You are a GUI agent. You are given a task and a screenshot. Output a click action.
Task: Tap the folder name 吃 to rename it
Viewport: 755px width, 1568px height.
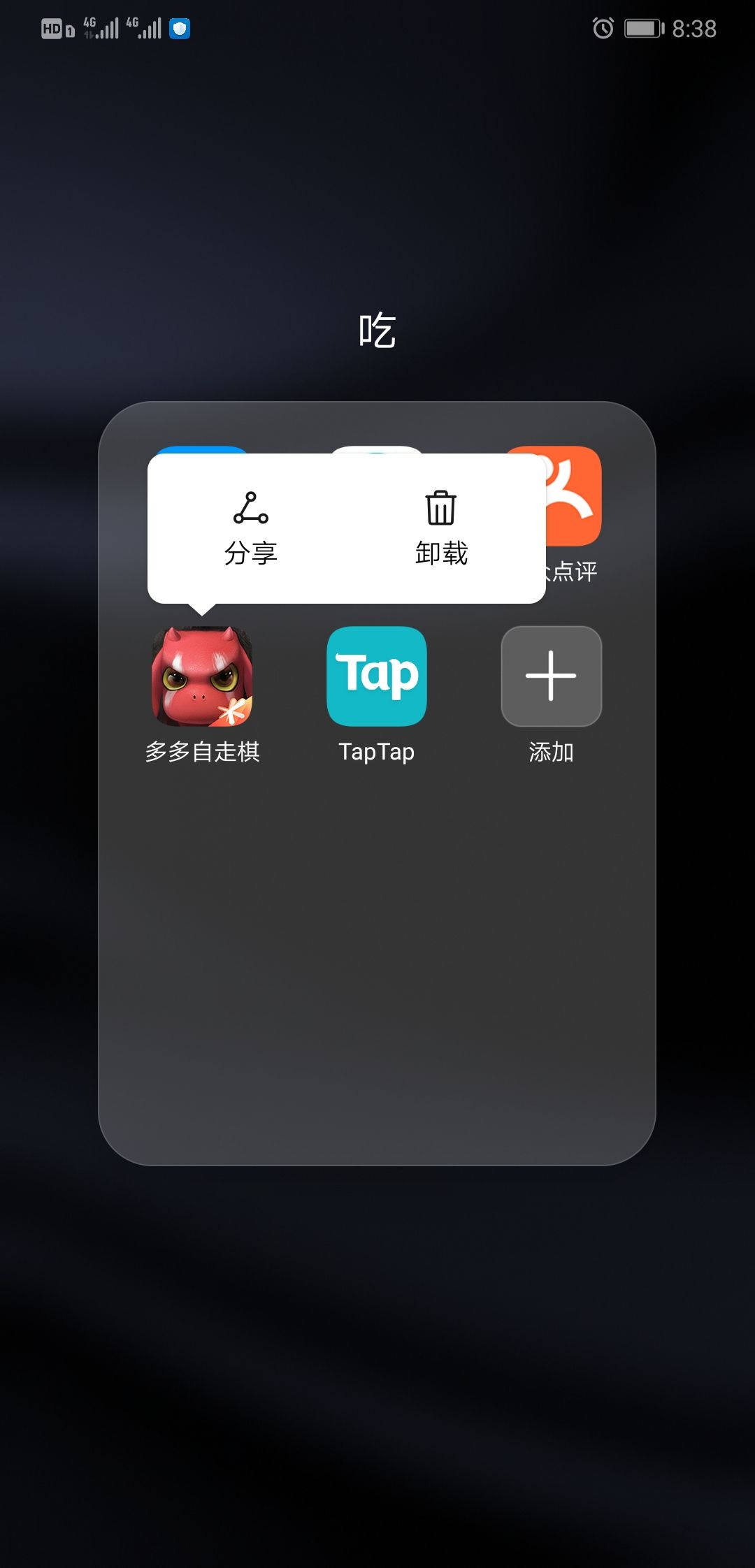(376, 330)
